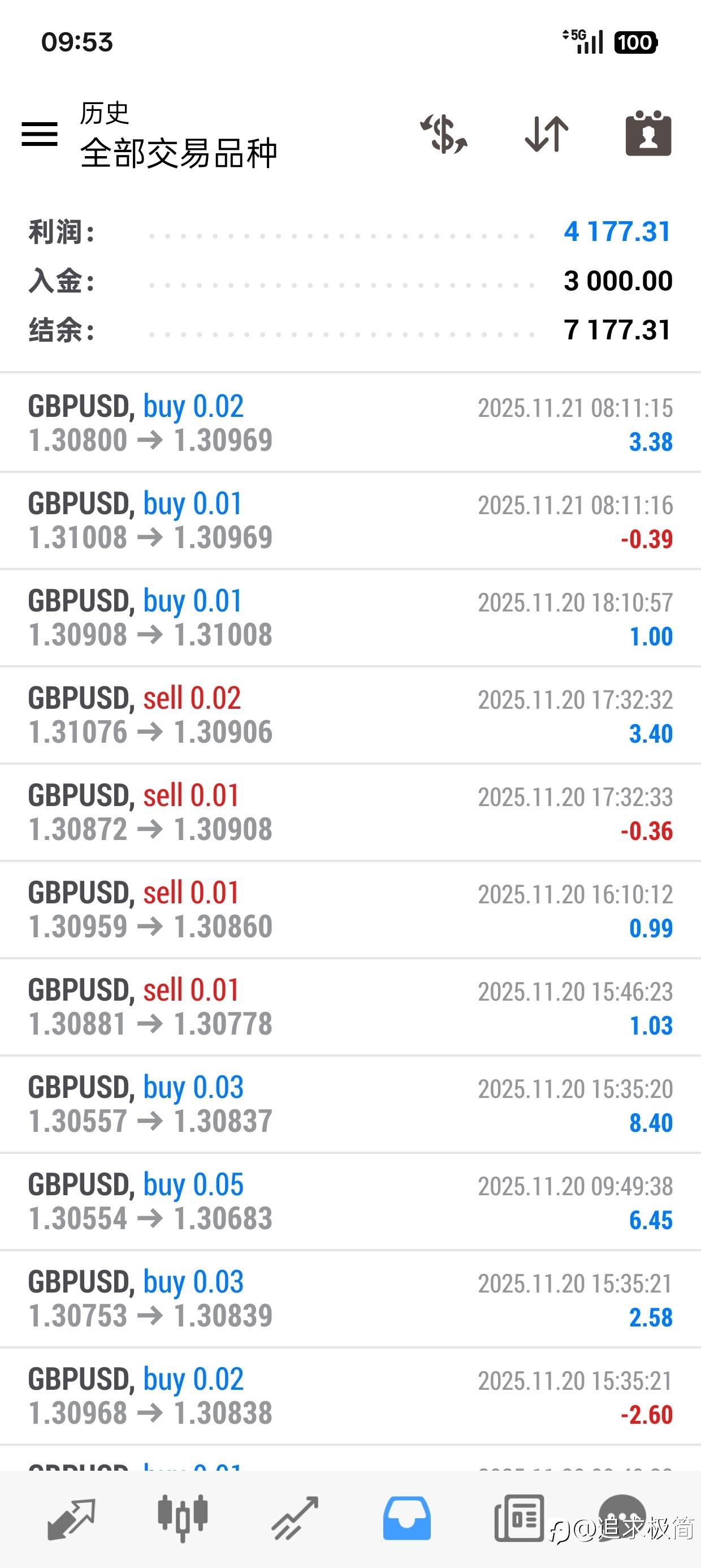This screenshot has width=701, height=1568.
Task: Open the side drawer menu
Action: 40,134
